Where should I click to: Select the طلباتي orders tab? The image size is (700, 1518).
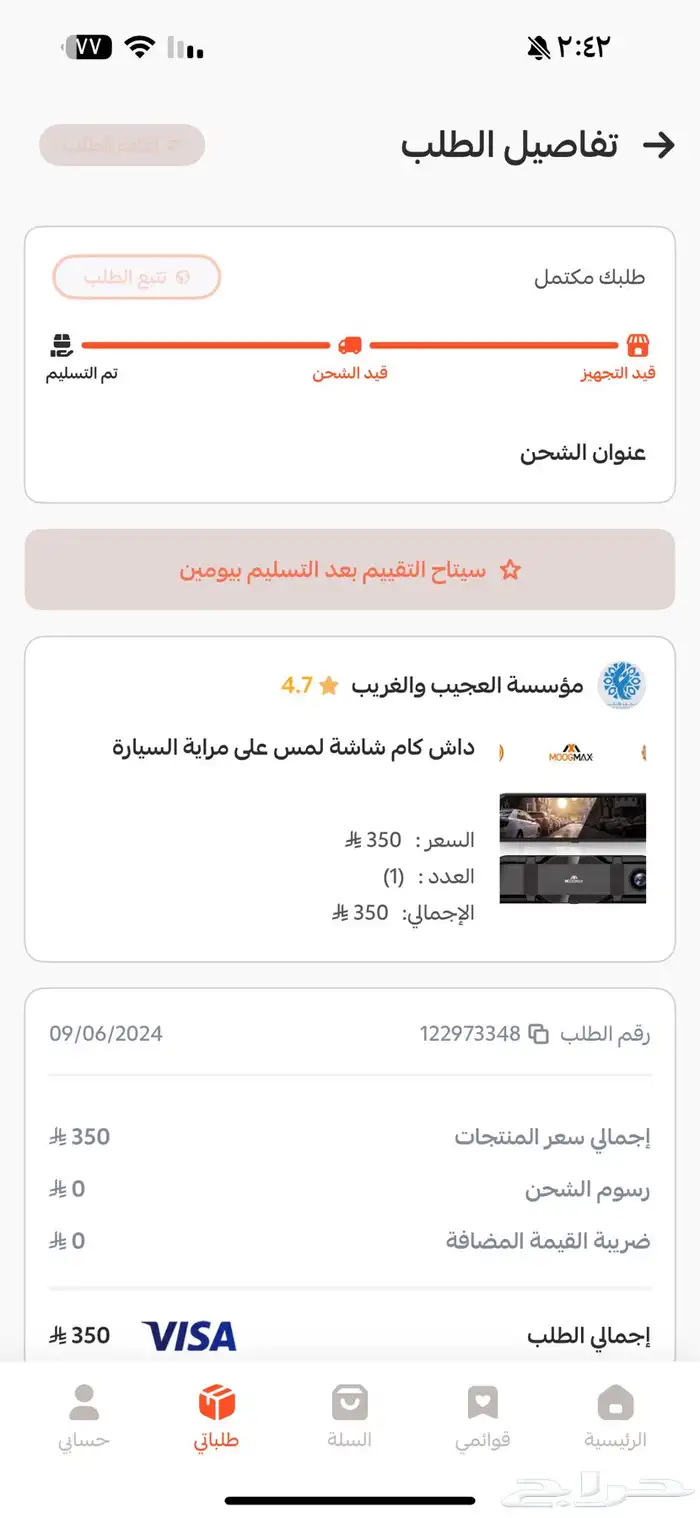point(216,1416)
